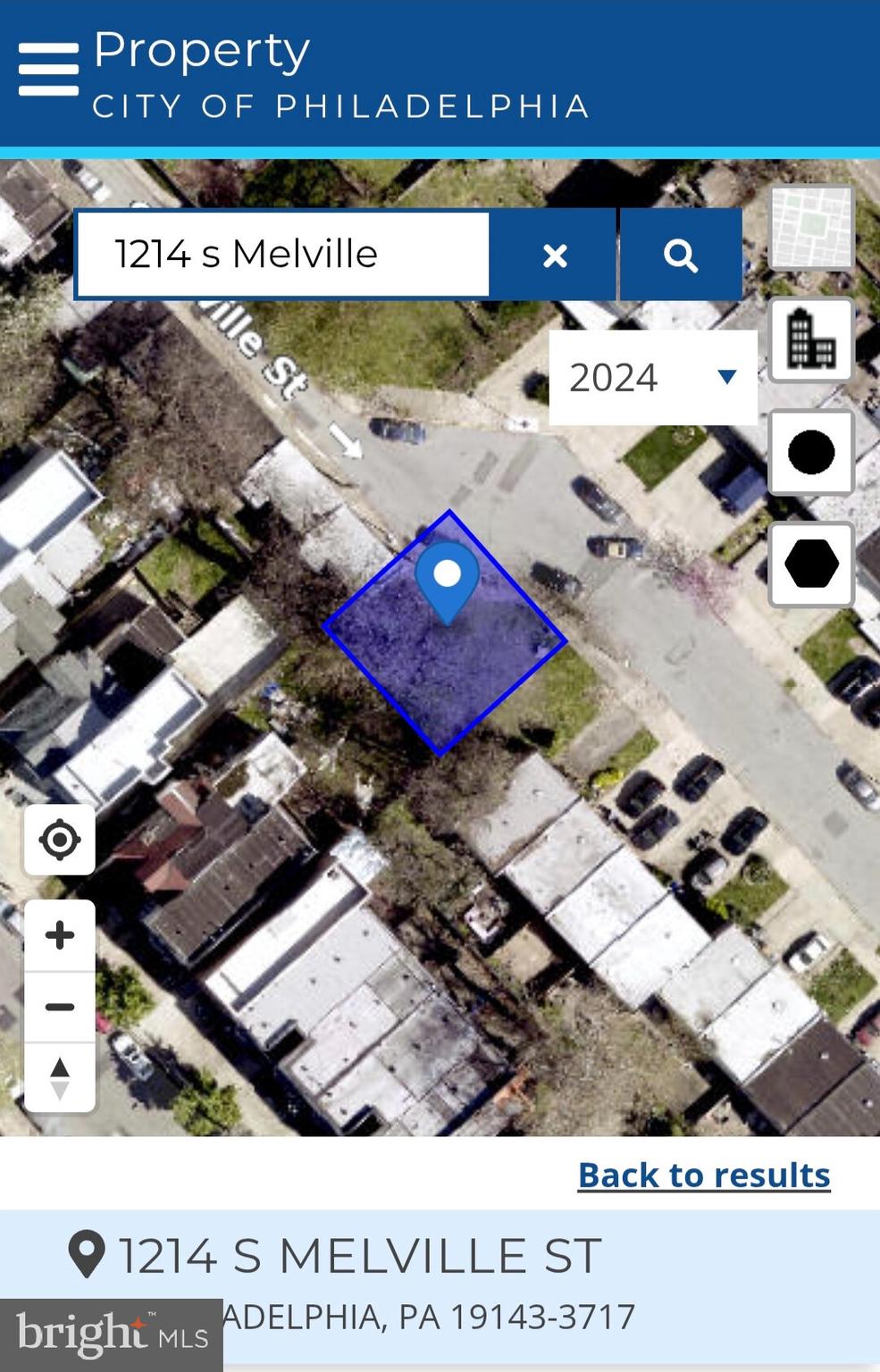Select the hexagon polygon tool

(811, 564)
